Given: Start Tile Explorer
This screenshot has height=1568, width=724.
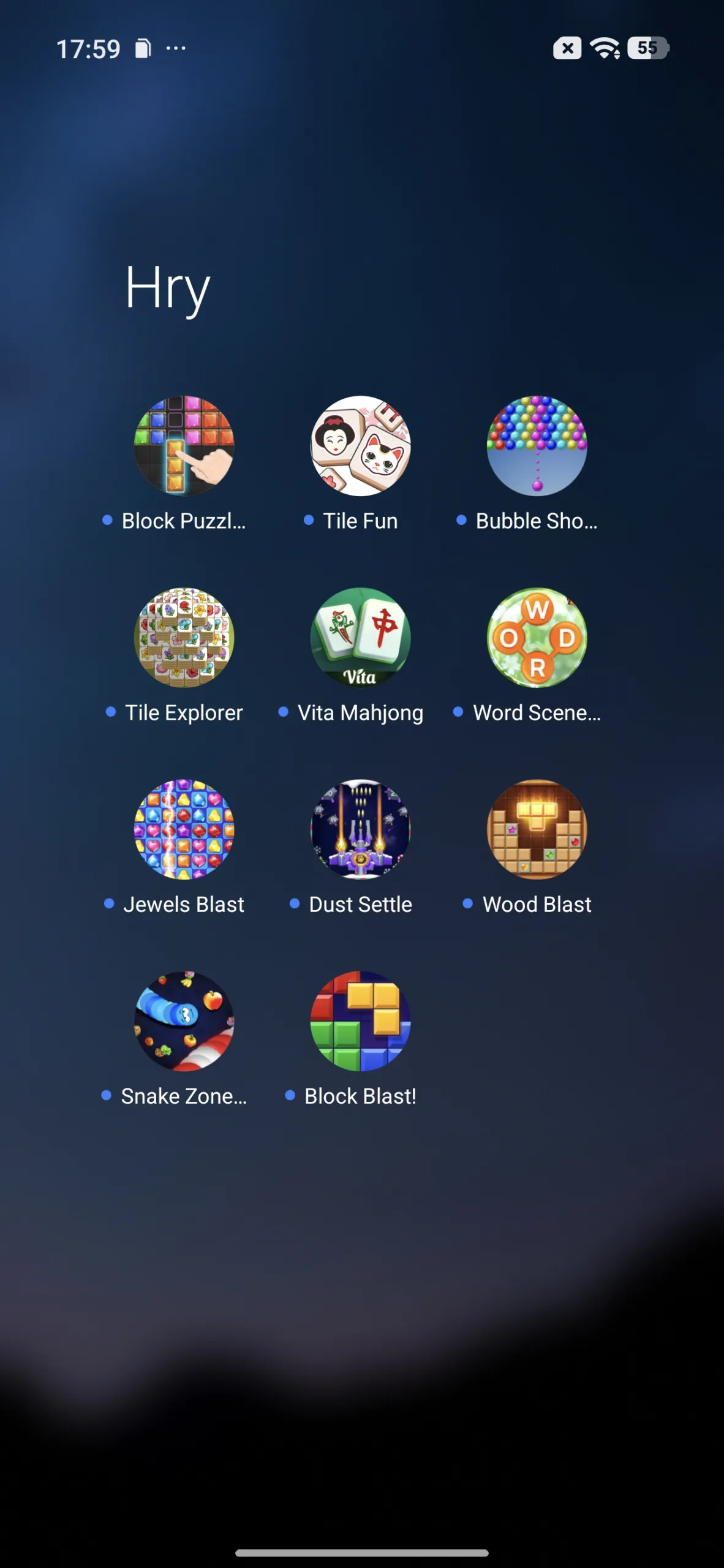Looking at the screenshot, I should pos(184,638).
